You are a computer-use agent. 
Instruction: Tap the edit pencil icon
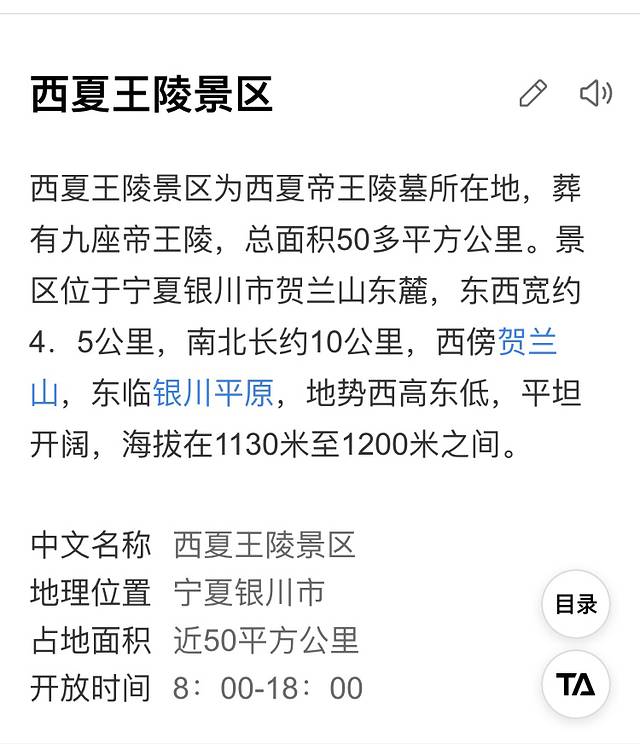click(x=533, y=94)
